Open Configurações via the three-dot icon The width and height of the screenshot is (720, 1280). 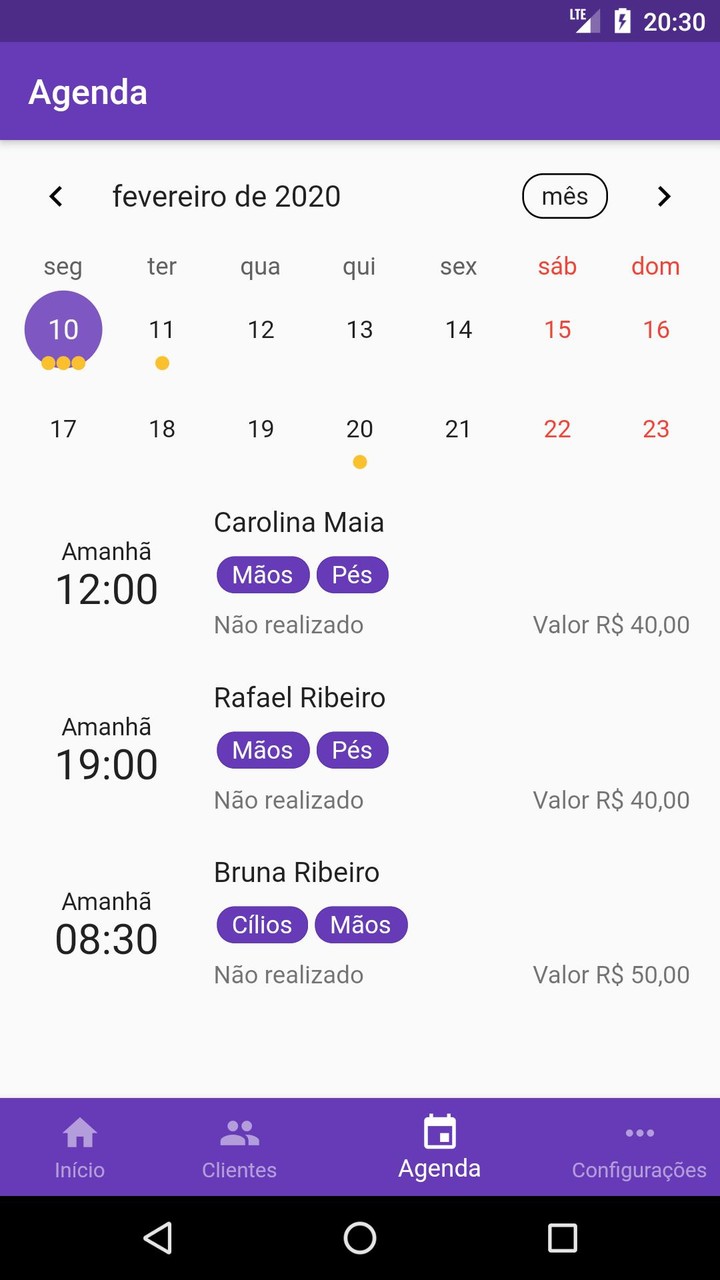coord(639,1133)
